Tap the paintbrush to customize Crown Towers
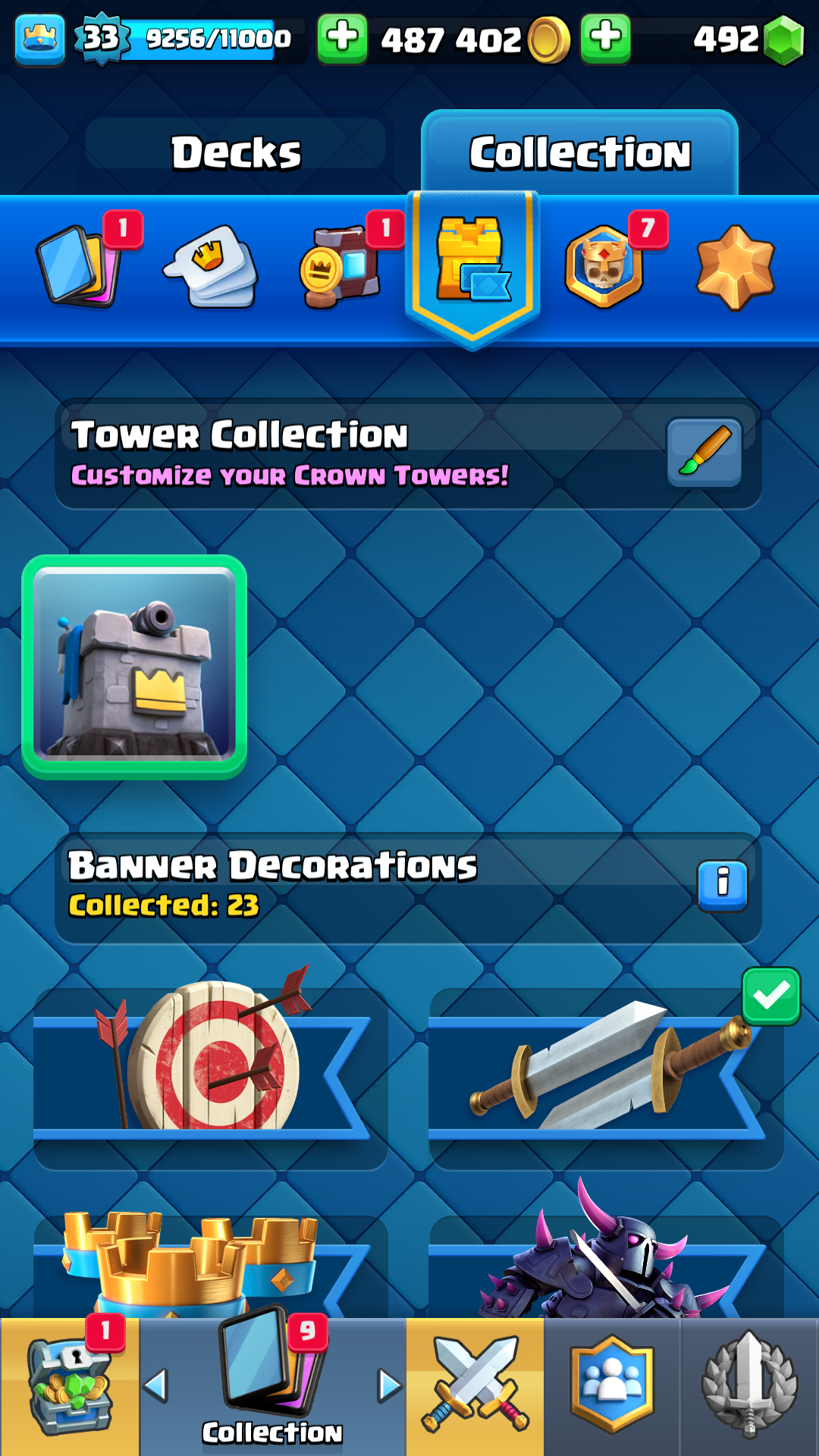 point(704,453)
